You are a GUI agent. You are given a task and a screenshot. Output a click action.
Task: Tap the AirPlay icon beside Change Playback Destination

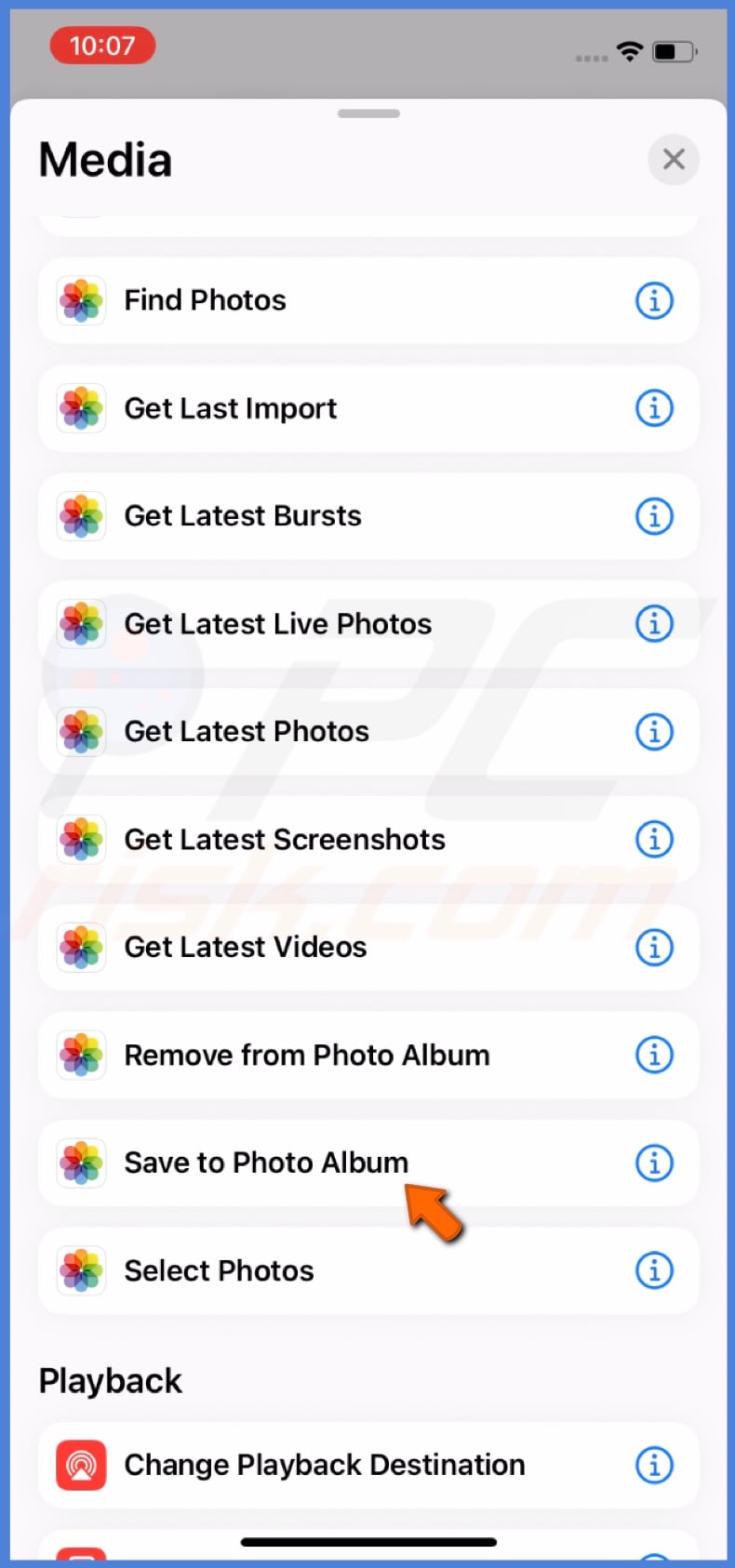click(81, 1465)
